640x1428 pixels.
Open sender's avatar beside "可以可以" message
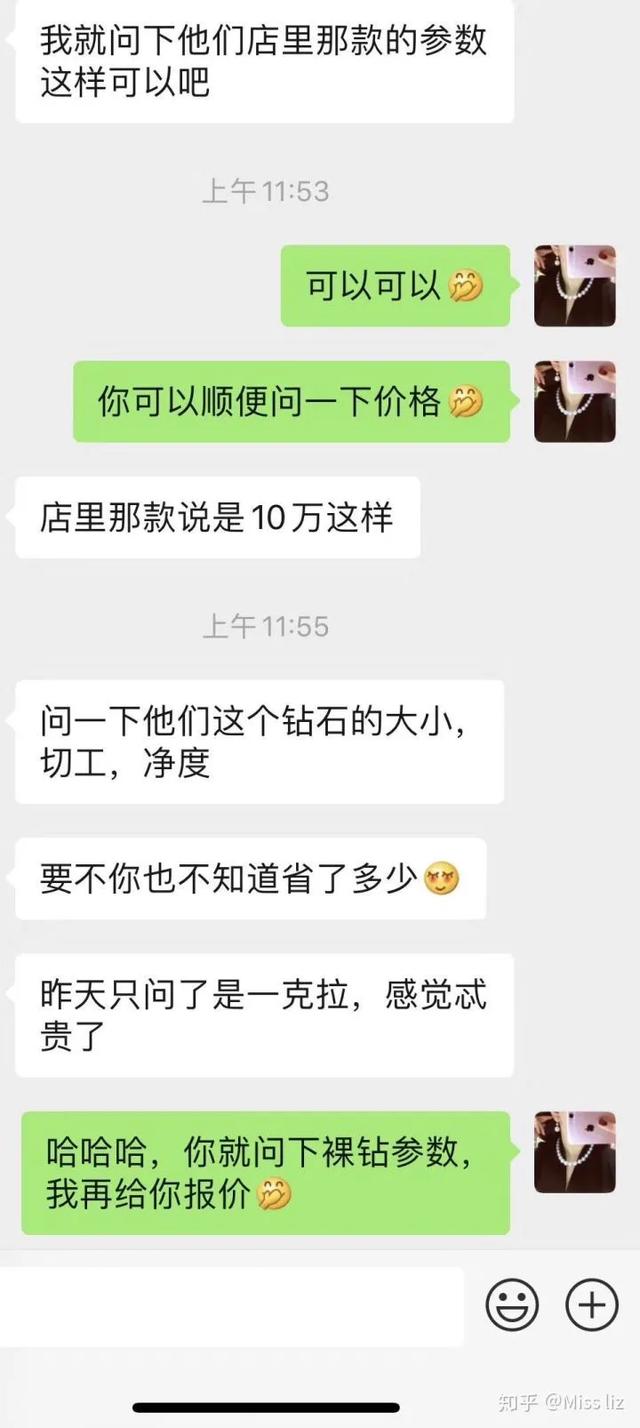pyautogui.click(x=574, y=286)
